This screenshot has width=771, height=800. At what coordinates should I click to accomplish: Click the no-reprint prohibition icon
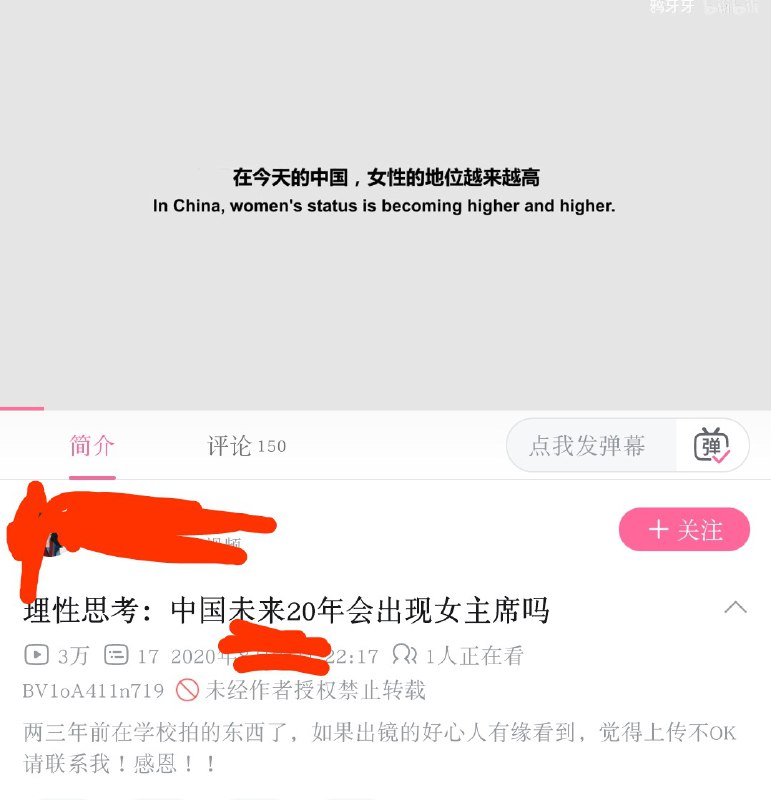(x=187, y=690)
